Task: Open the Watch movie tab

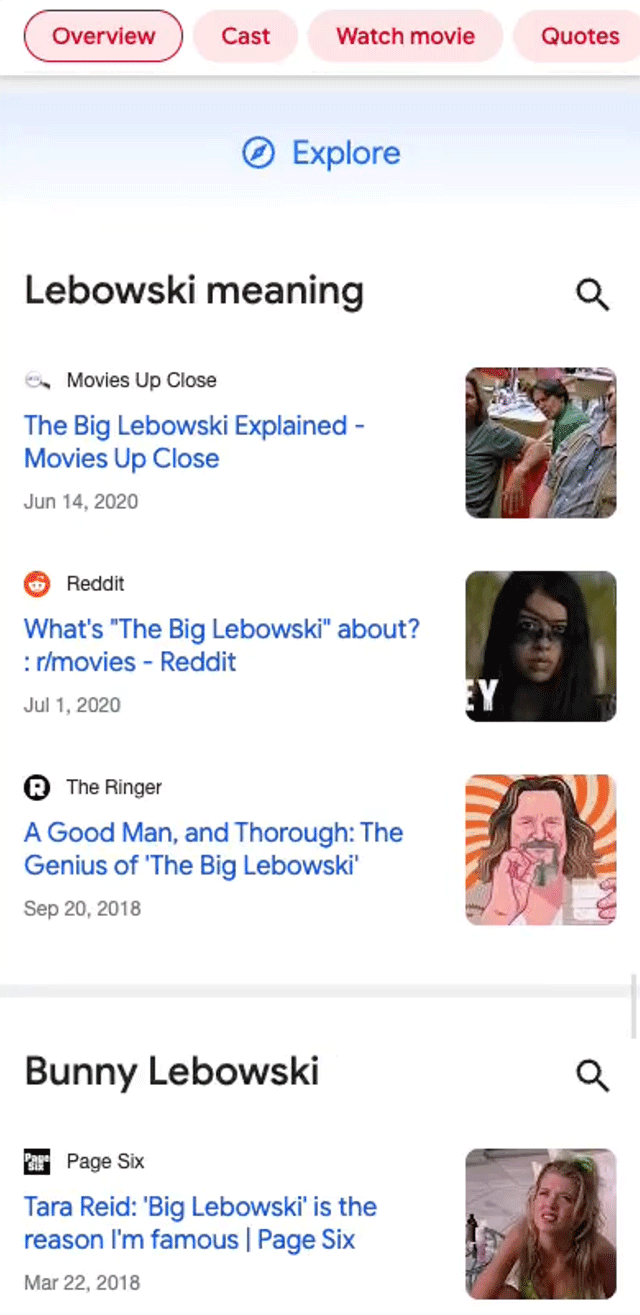Action: [x=405, y=37]
